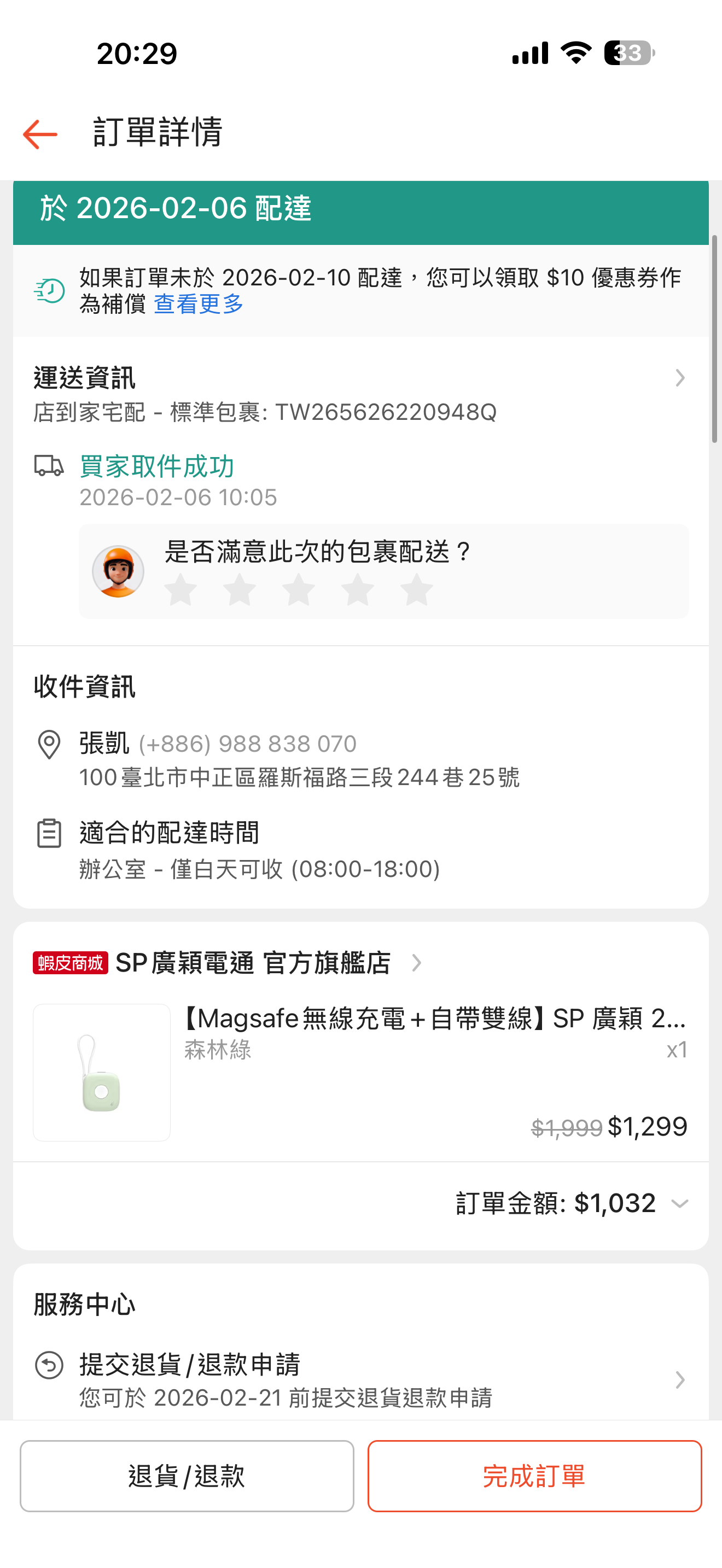Open 查看更多 compensation details link

(x=199, y=304)
